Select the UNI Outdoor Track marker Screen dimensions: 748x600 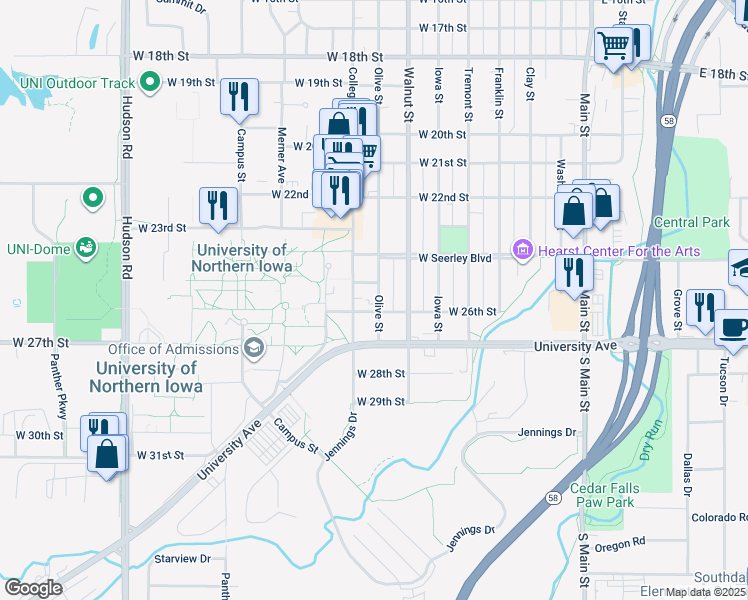pyautogui.click(x=150, y=82)
